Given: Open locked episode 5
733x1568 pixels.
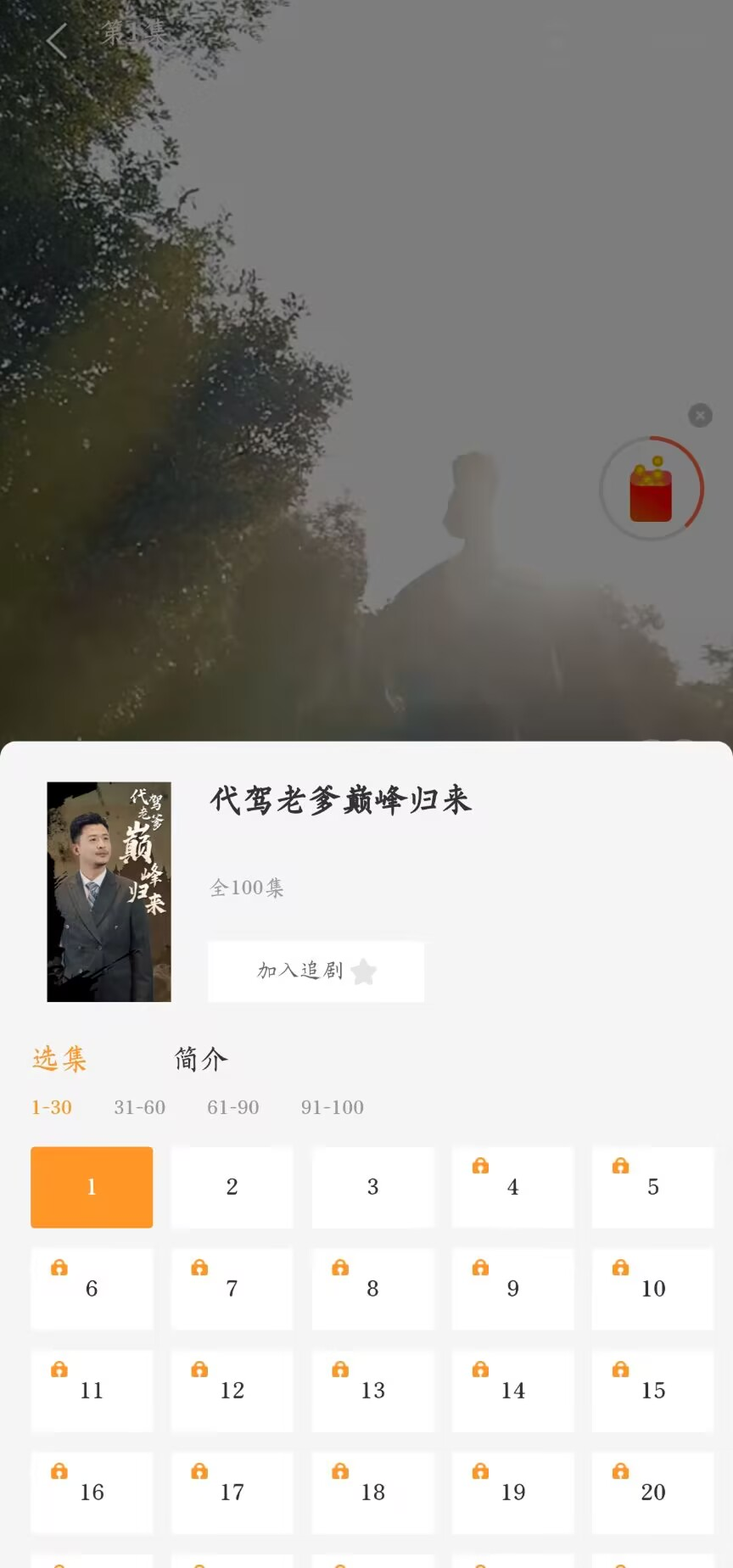Looking at the screenshot, I should coord(652,1187).
